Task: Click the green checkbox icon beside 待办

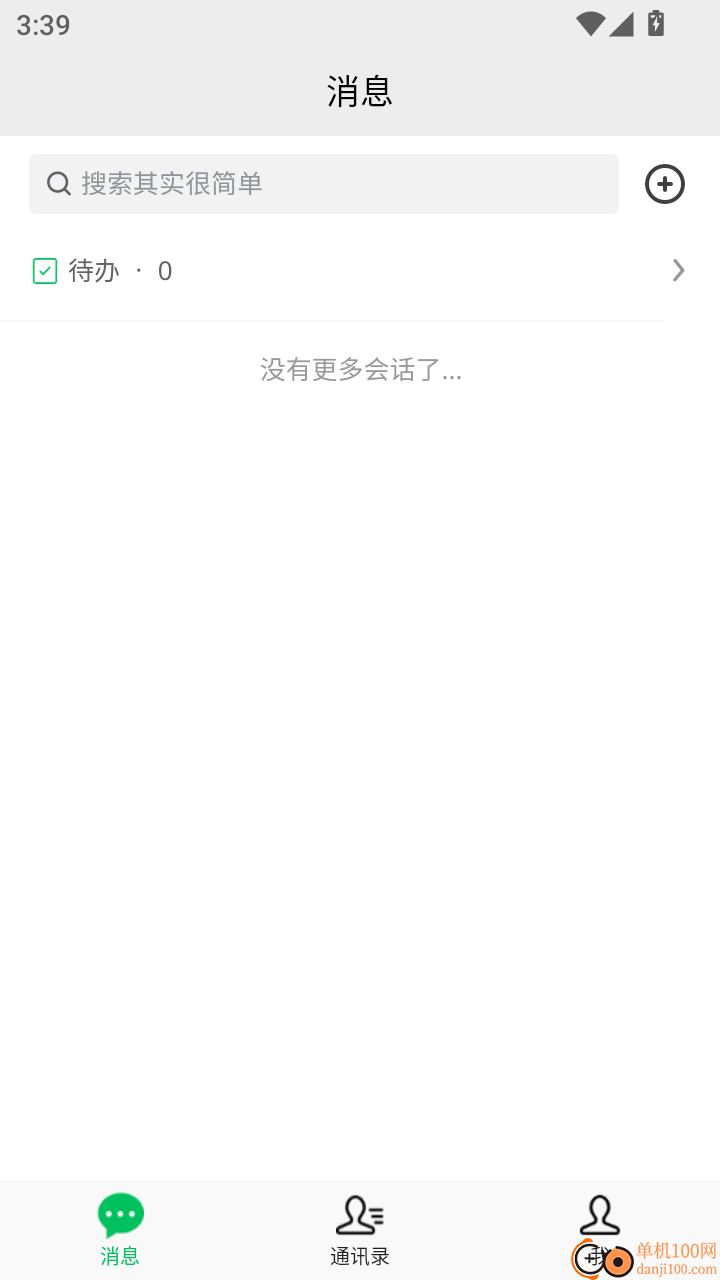Action: click(44, 270)
